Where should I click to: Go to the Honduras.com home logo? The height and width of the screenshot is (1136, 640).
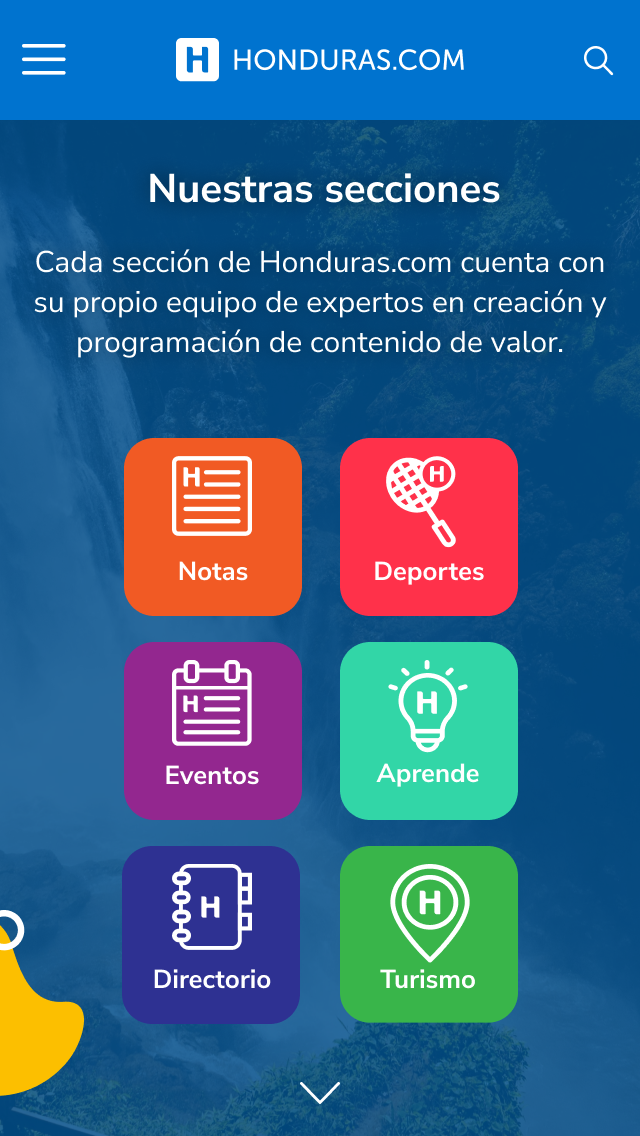tap(320, 59)
